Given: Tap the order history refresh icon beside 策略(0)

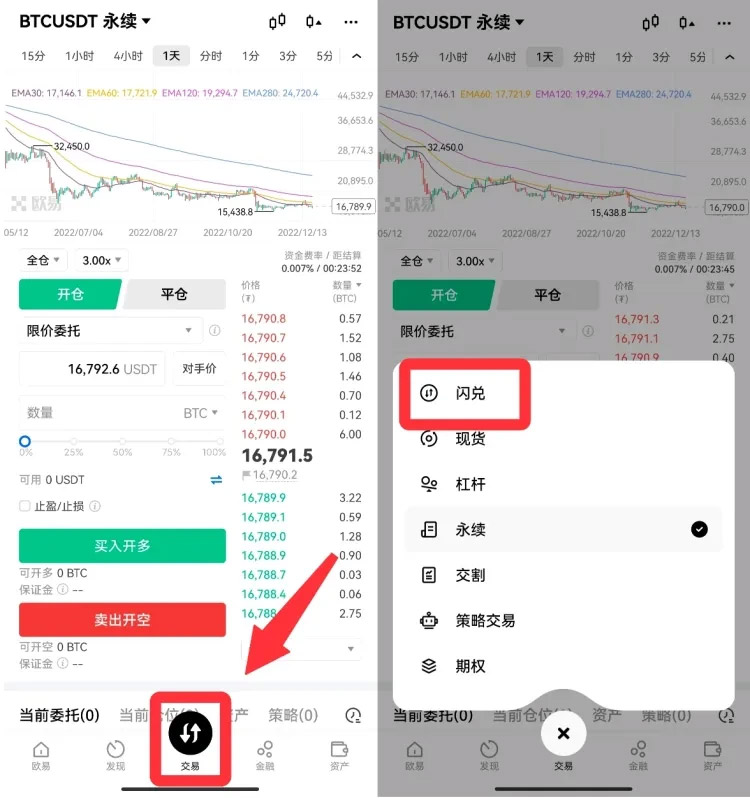Looking at the screenshot, I should [353, 716].
